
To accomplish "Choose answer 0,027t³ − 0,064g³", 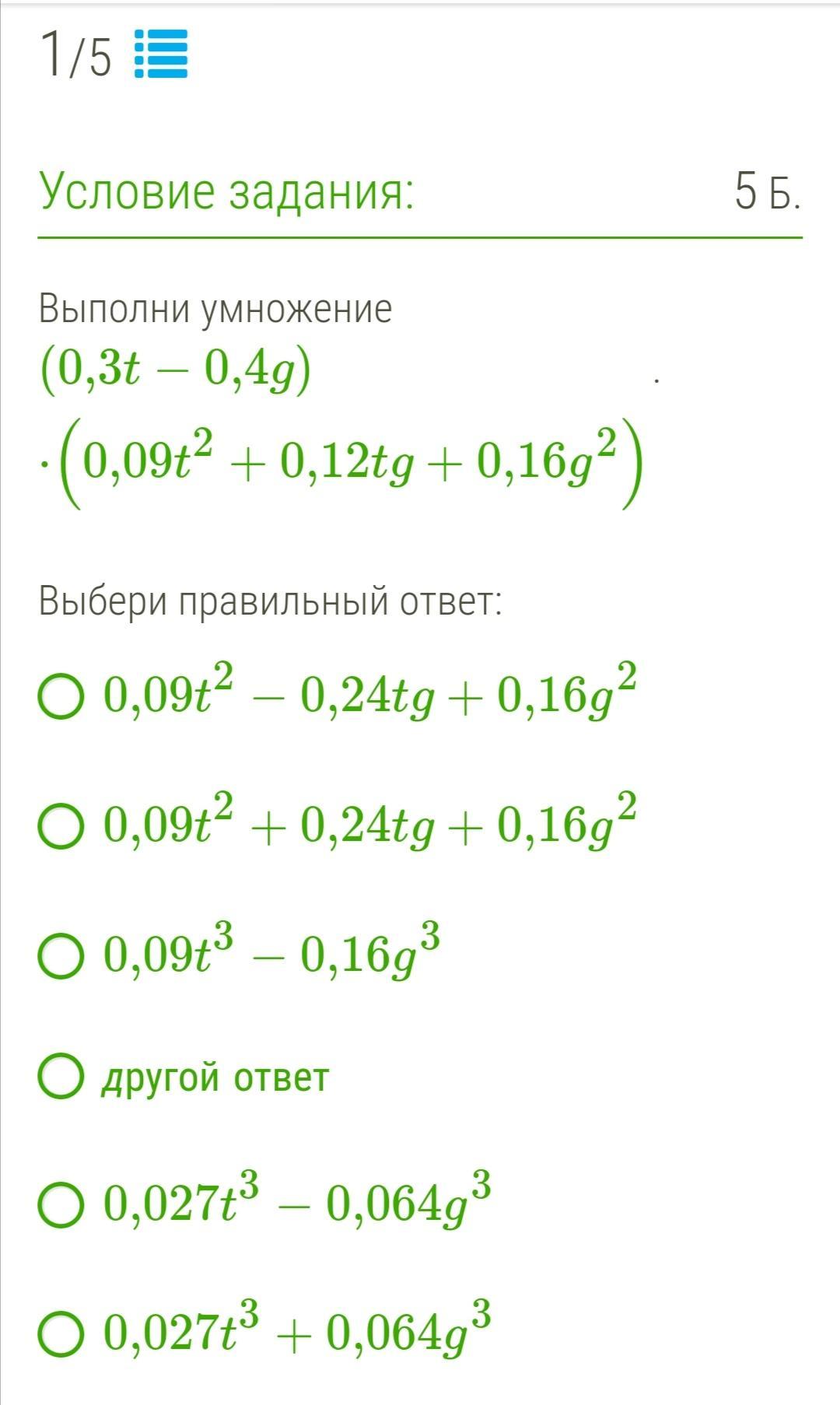I will 61,1205.
